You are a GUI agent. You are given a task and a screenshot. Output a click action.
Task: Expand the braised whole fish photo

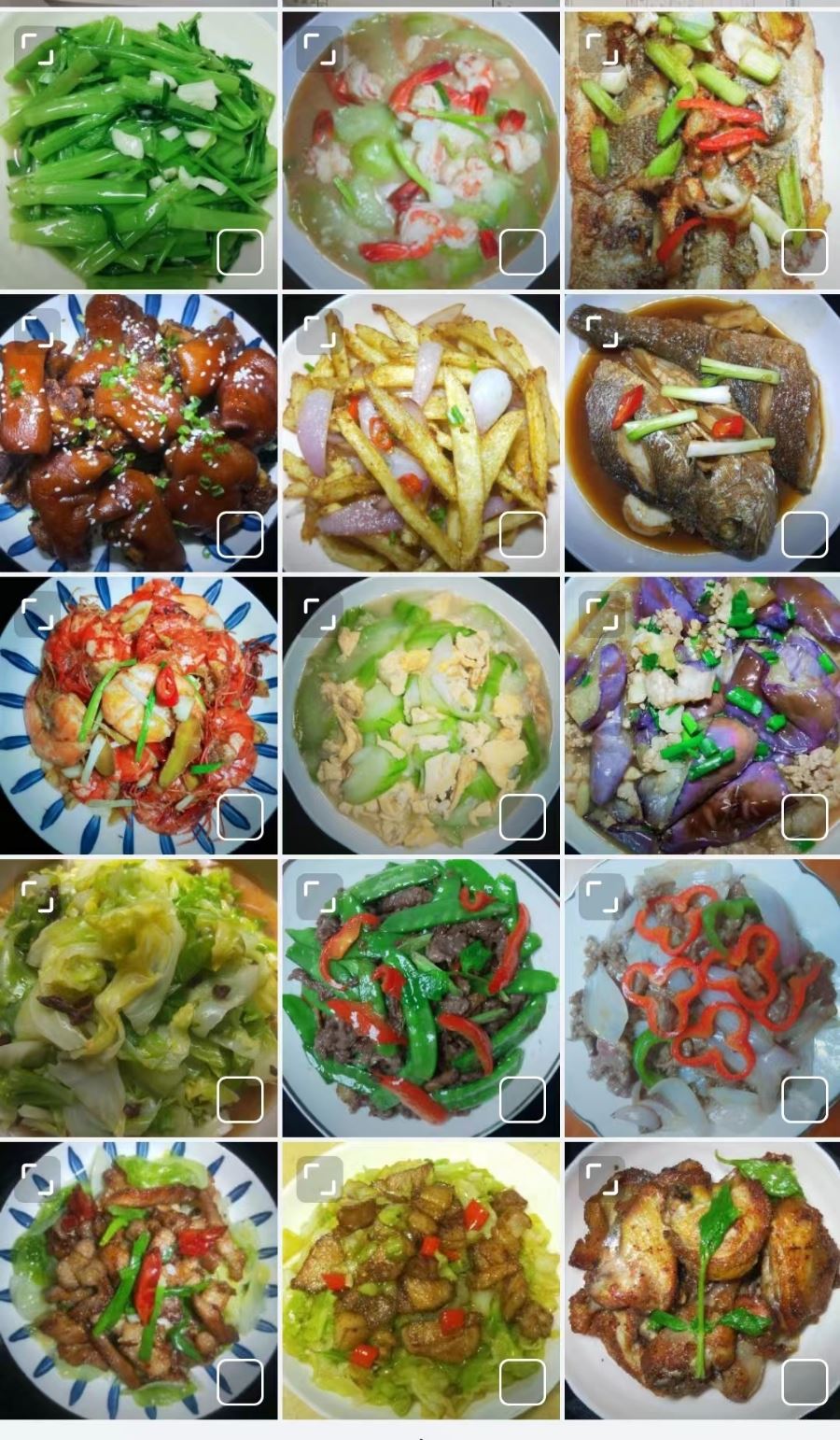click(602, 332)
